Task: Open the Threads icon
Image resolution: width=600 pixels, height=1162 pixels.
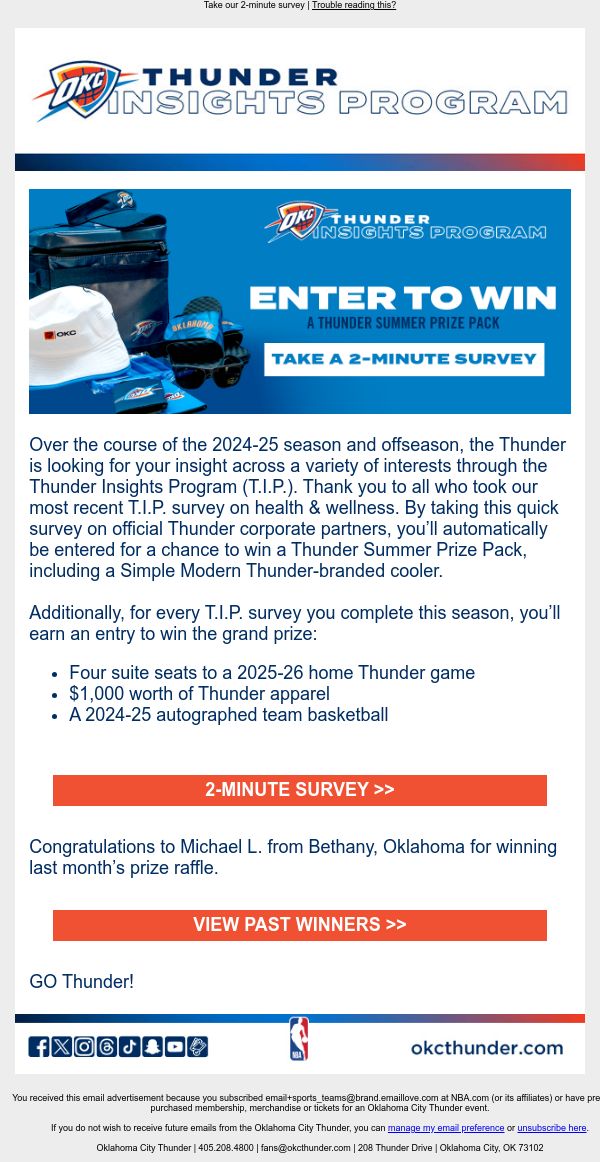Action: coord(107,1046)
